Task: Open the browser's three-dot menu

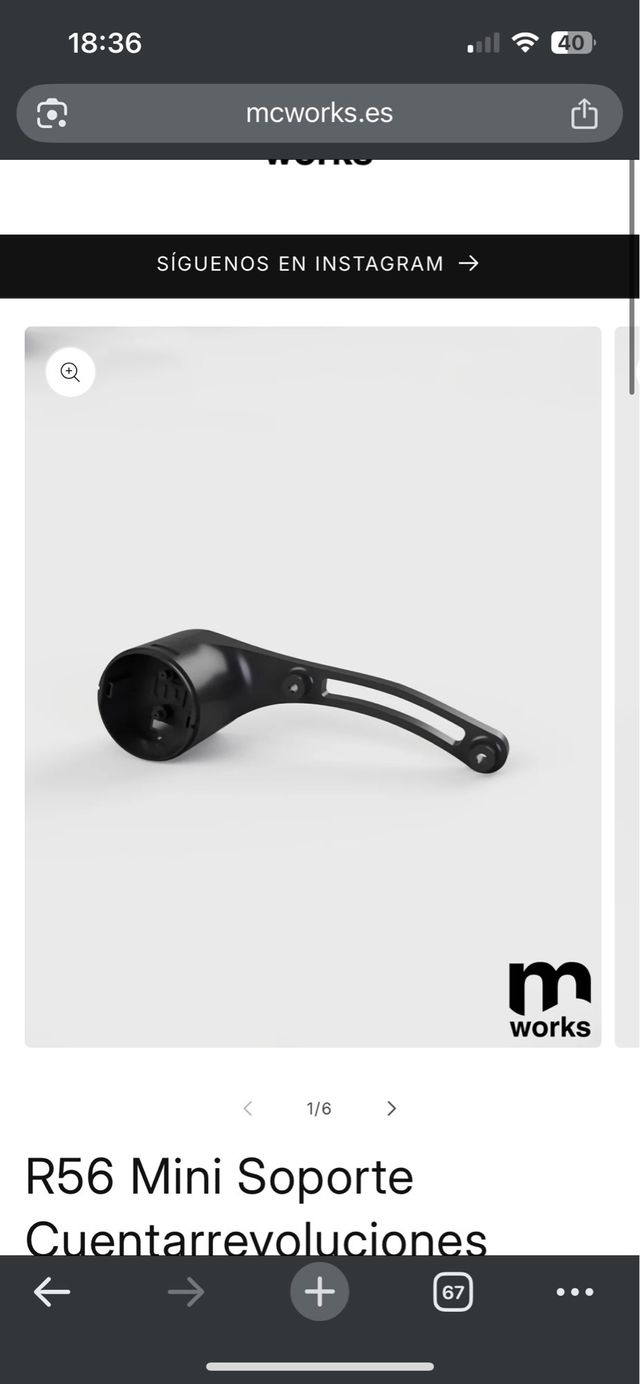Action: click(574, 1292)
